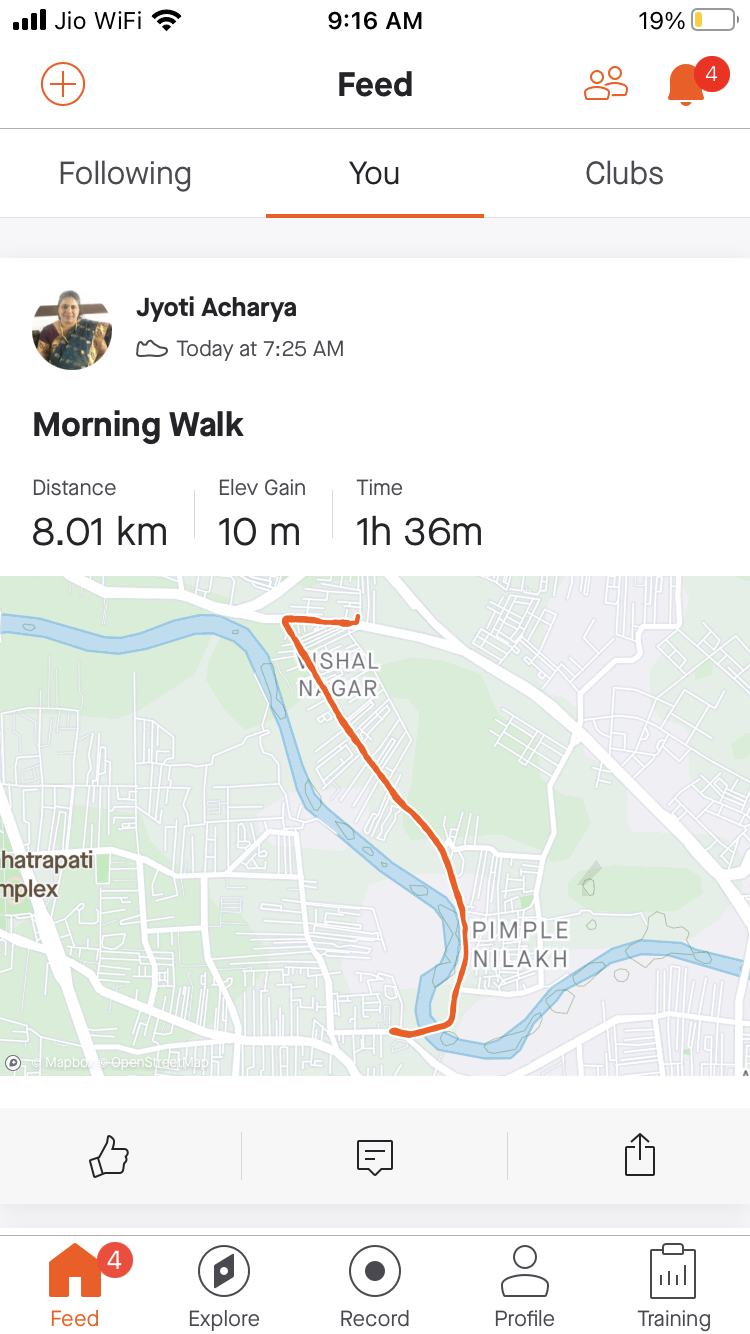The width and height of the screenshot is (750, 1334).
Task: Switch to the Training tab
Action: tap(674, 1288)
